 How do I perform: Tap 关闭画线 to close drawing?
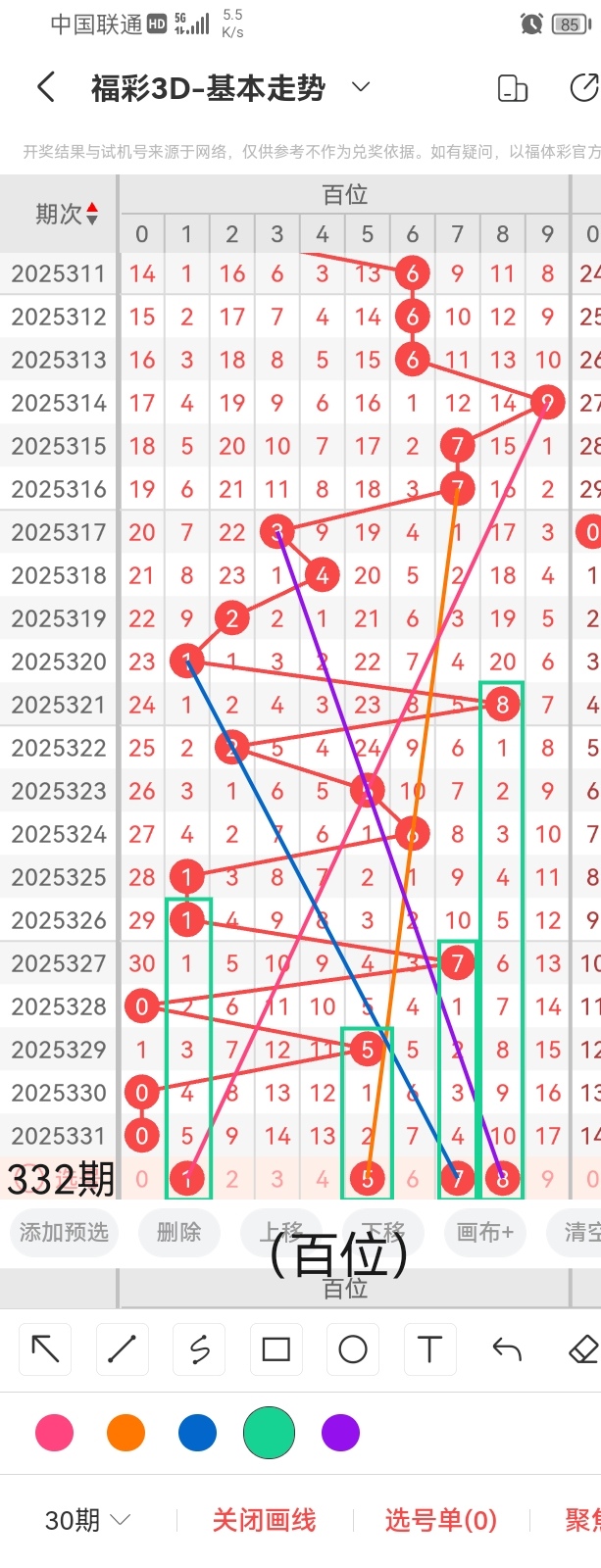(264, 1520)
